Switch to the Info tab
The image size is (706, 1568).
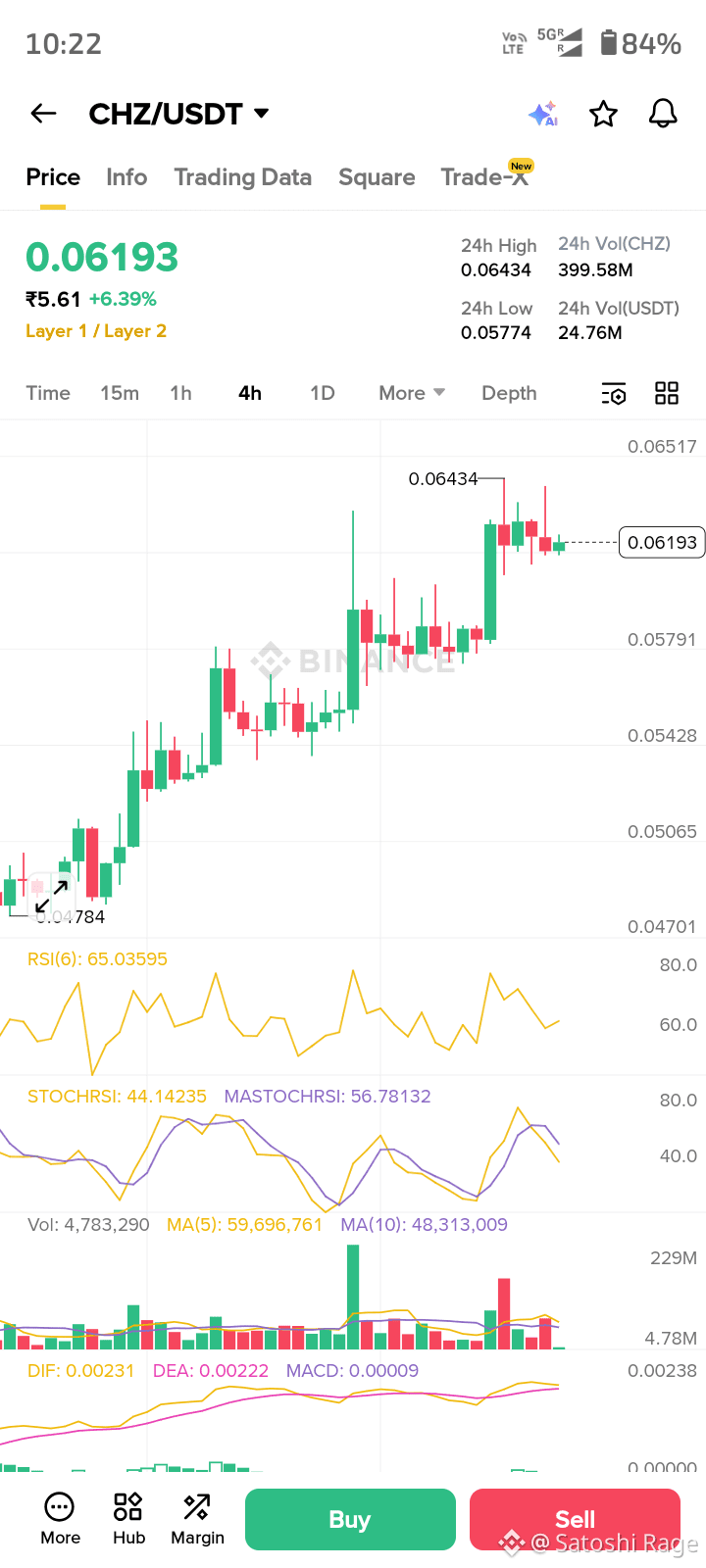(x=126, y=177)
